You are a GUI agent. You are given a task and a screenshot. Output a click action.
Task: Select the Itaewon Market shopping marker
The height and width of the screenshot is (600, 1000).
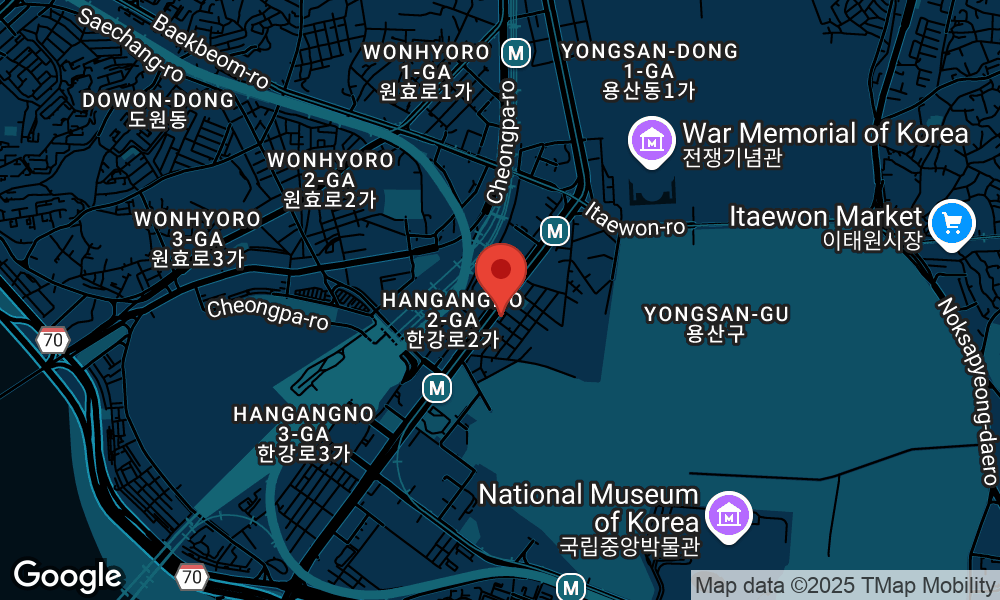click(x=951, y=222)
